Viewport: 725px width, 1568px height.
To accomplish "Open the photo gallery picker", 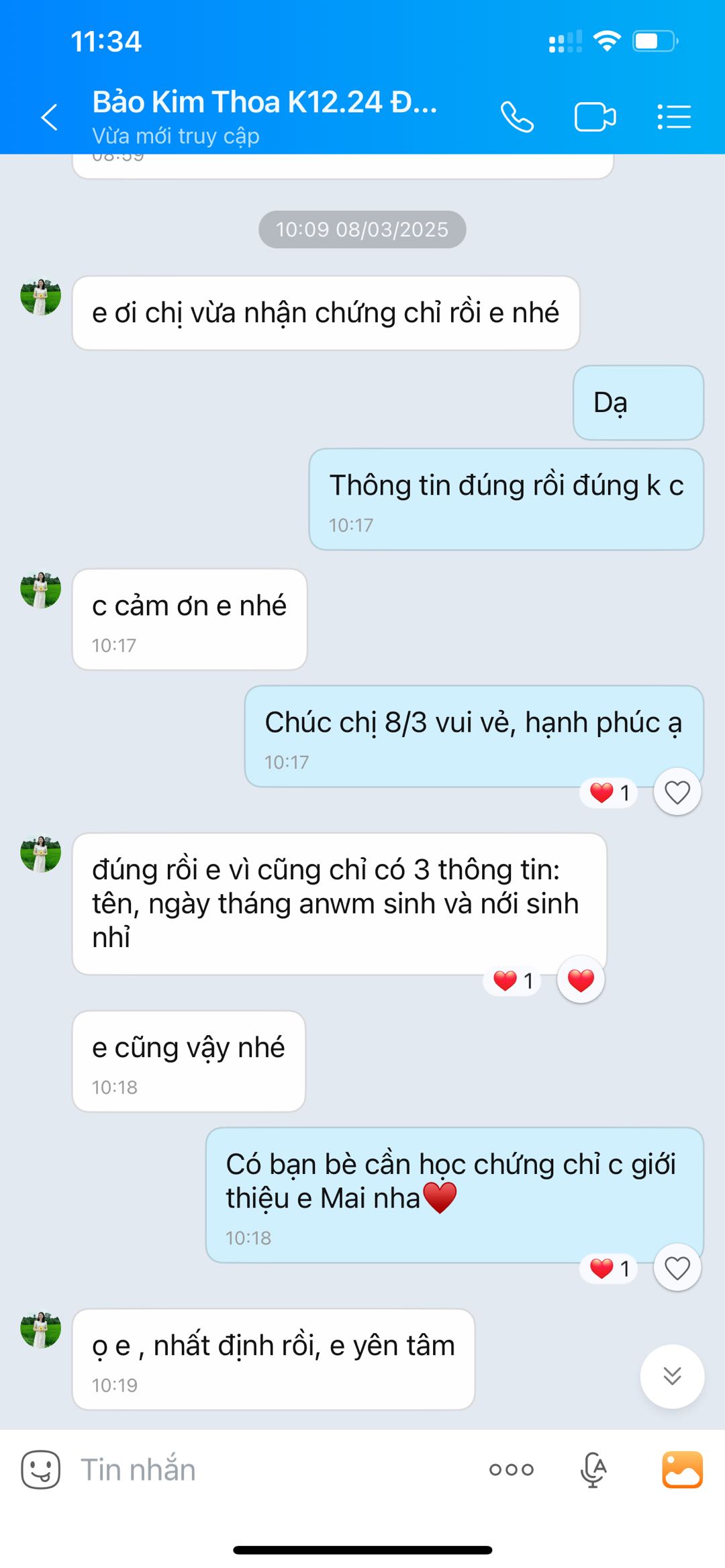I will [682, 1469].
